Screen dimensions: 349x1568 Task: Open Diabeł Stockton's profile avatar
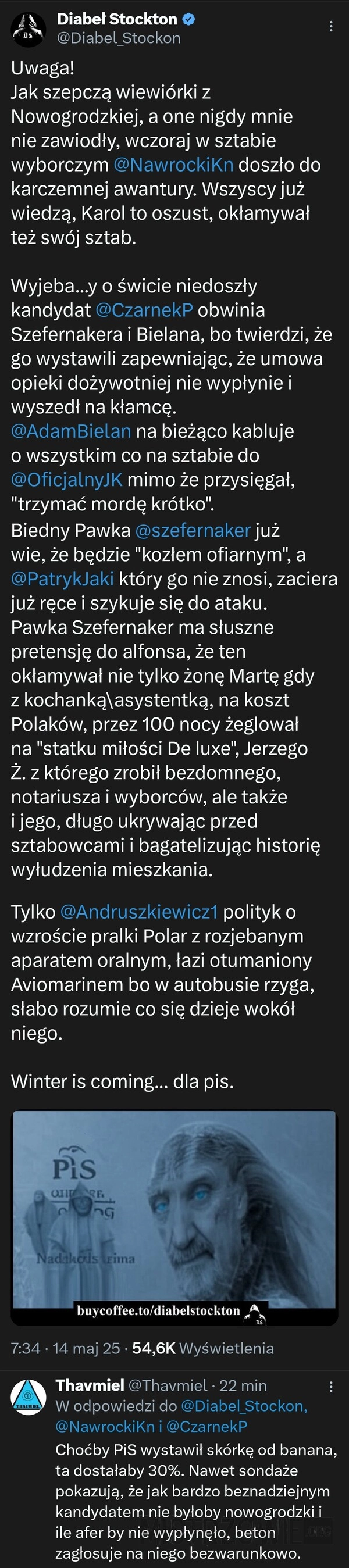(28, 28)
